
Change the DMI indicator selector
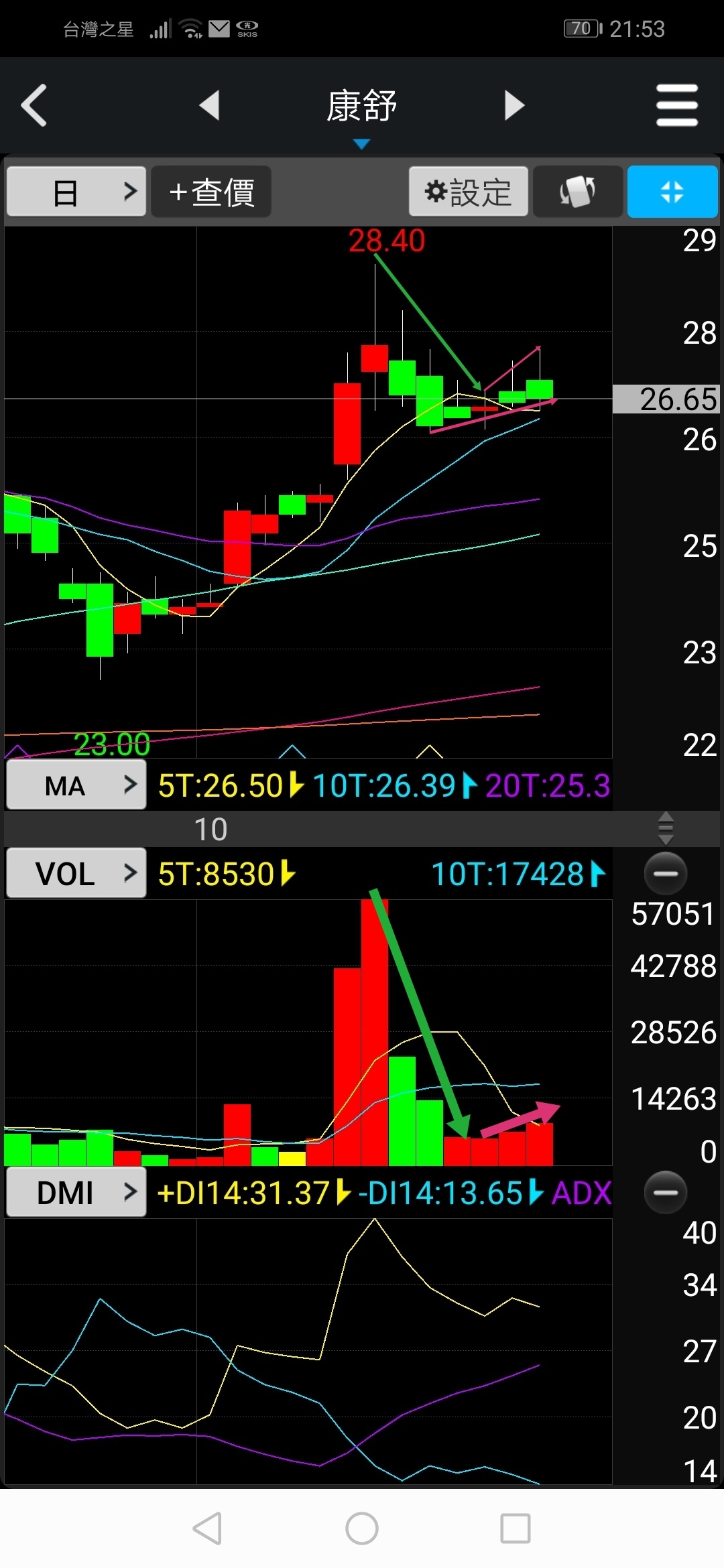76,1193
